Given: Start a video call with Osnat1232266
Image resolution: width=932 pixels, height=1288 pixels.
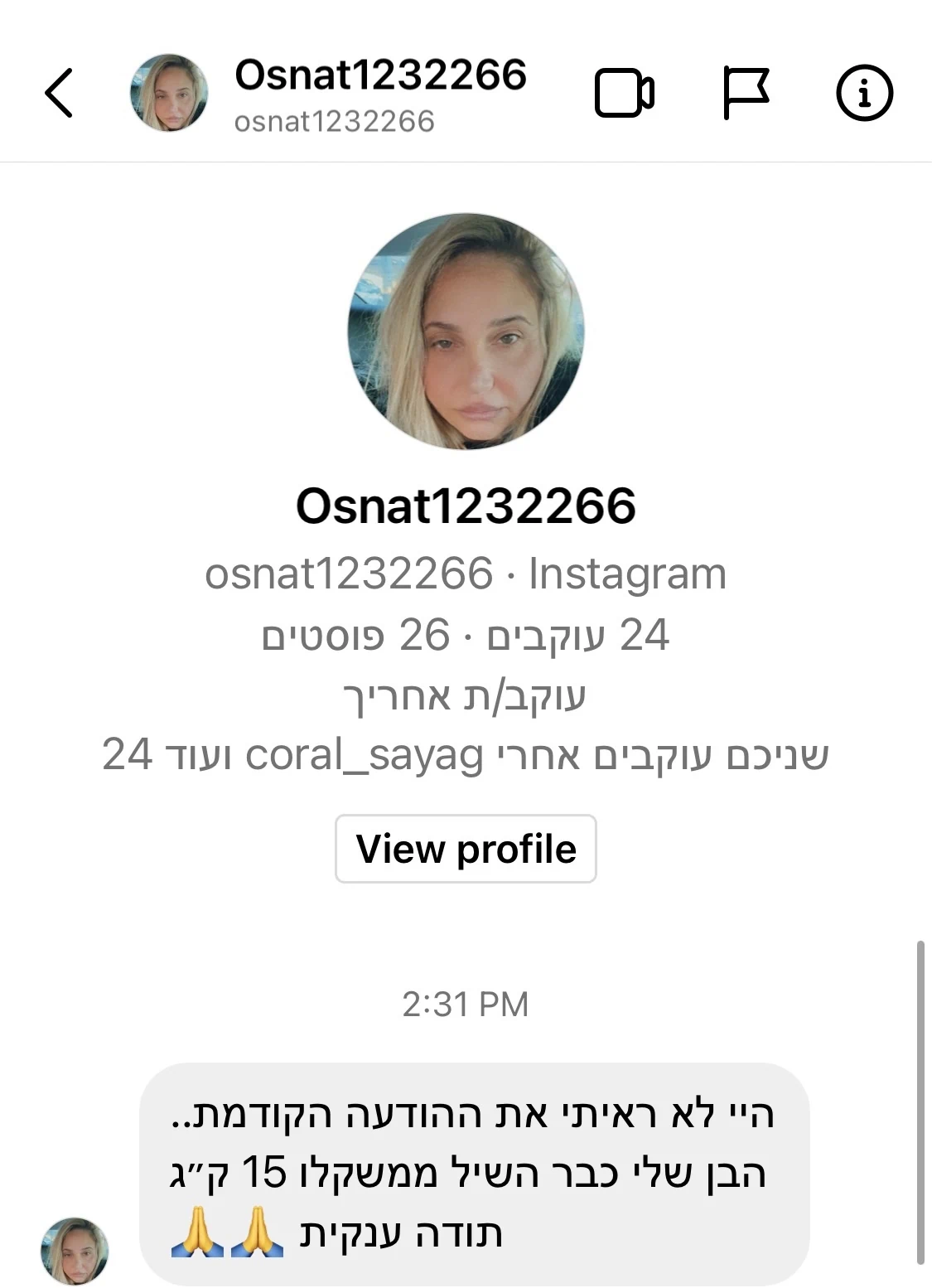Looking at the screenshot, I should coord(624,93).
